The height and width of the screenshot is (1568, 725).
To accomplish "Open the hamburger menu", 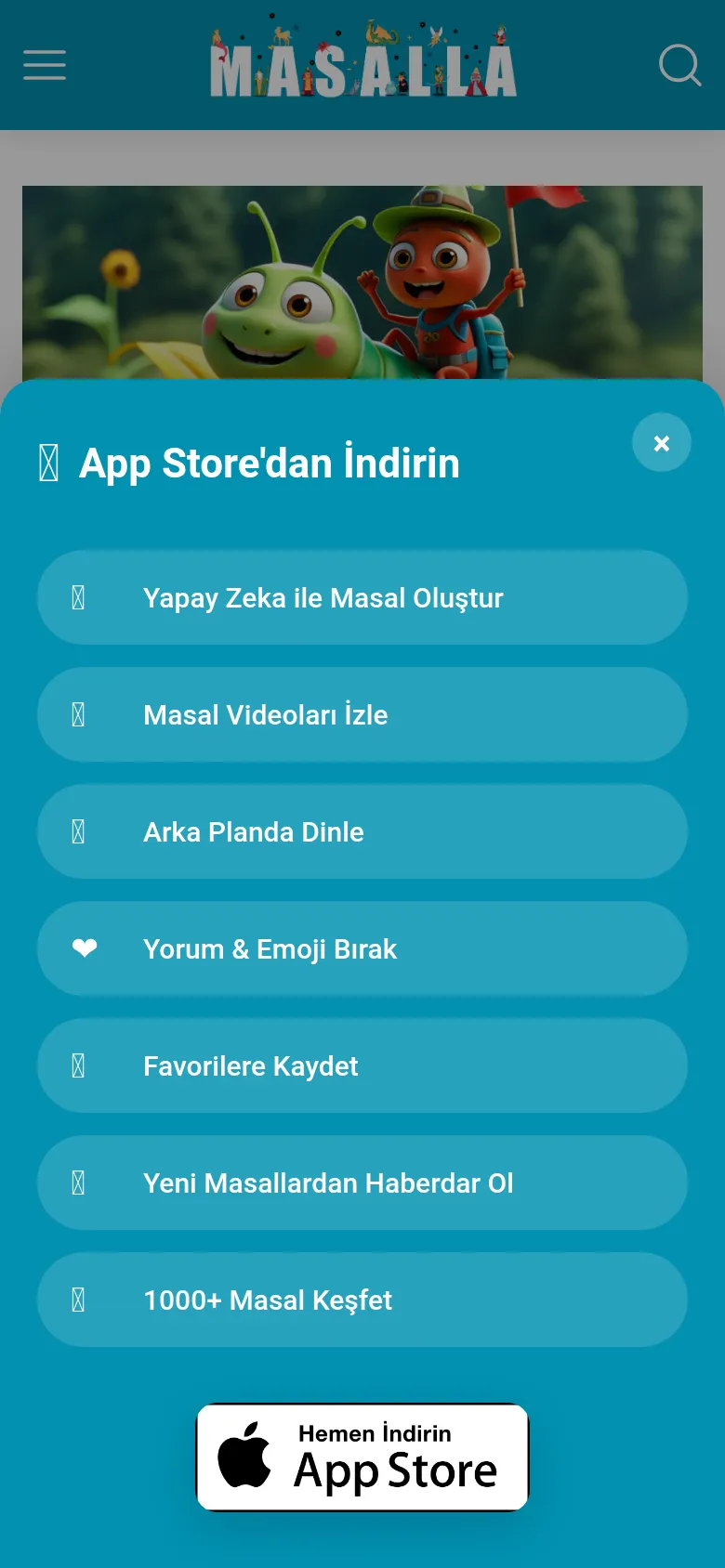I will [x=45, y=65].
